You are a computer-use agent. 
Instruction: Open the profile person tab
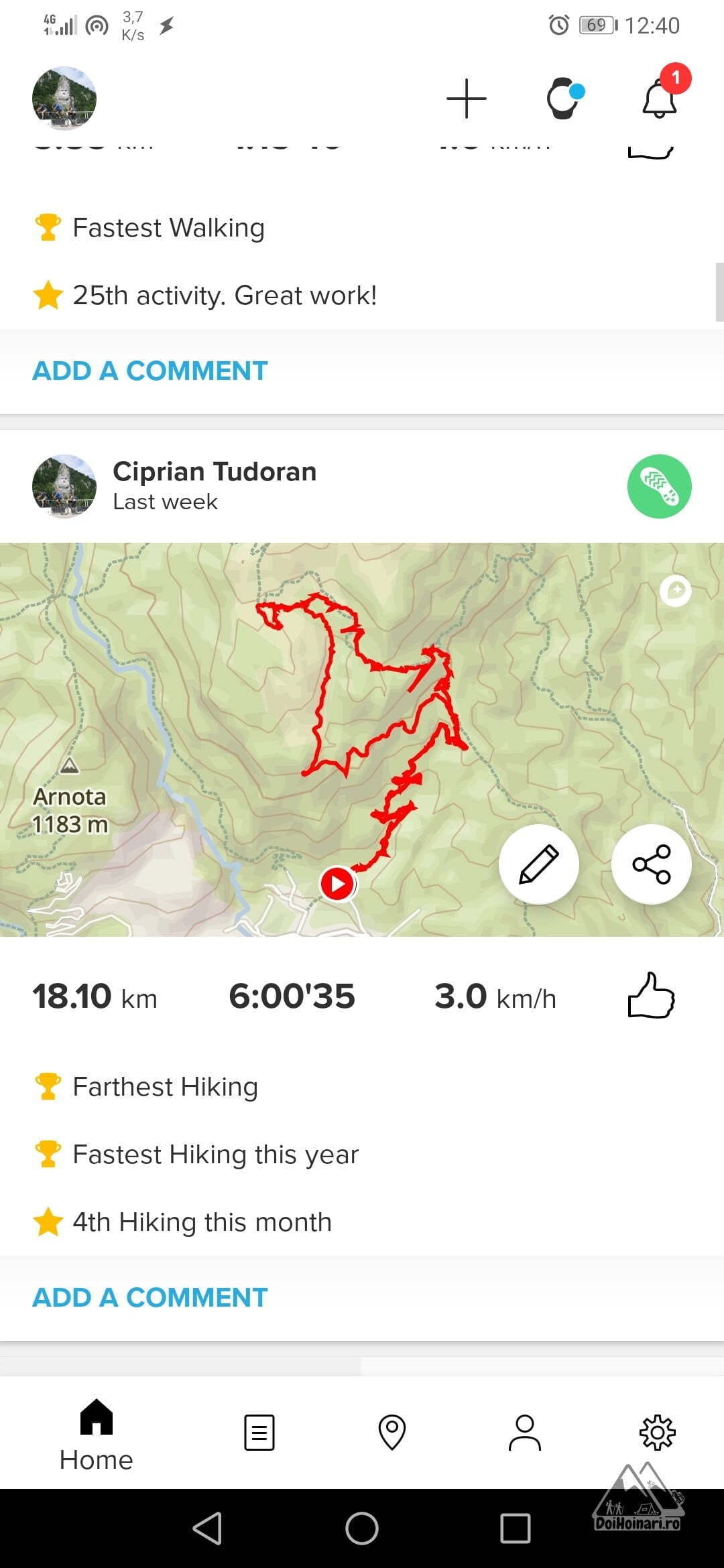click(525, 1433)
